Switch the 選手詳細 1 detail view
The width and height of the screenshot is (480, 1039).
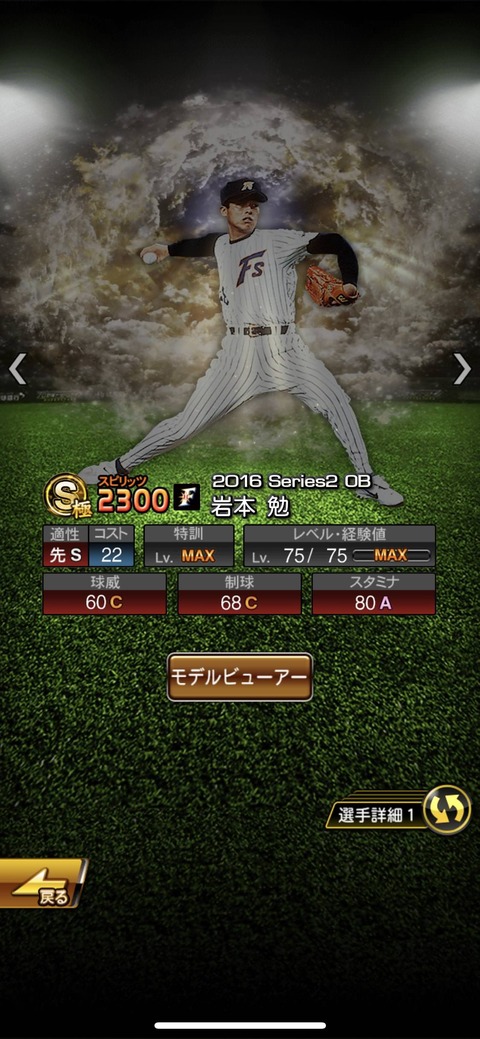pos(398,810)
